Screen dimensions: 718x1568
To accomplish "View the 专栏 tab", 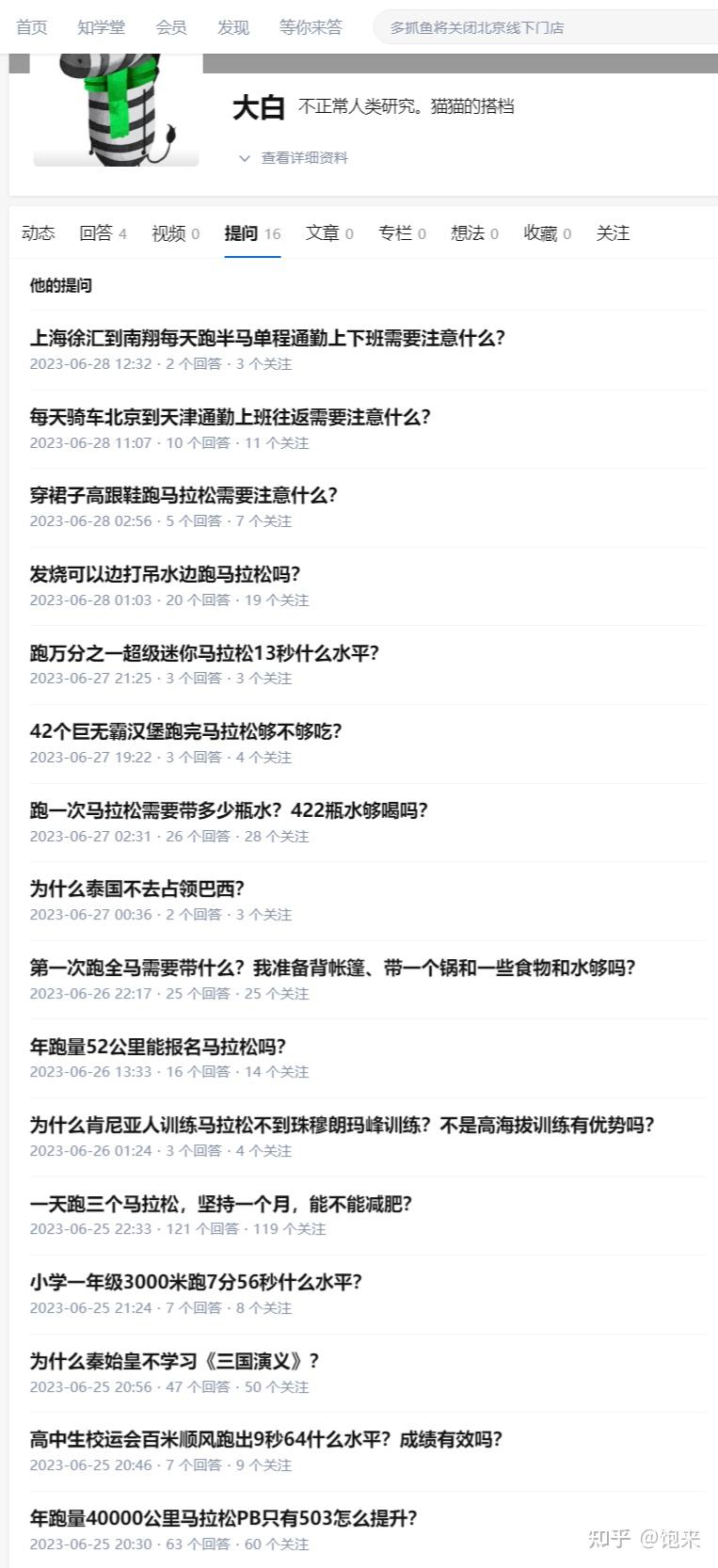I will coord(402,232).
